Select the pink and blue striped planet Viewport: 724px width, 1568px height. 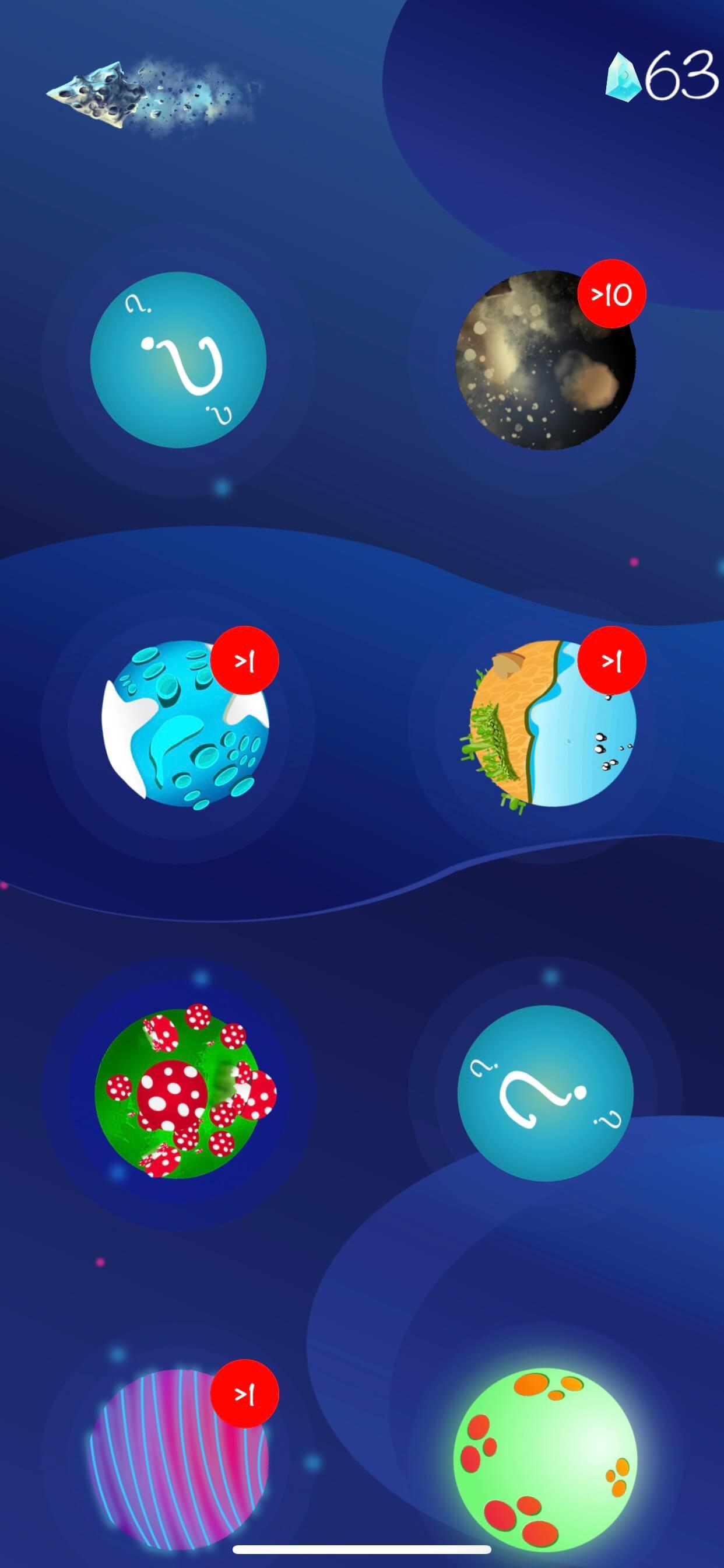(x=178, y=1458)
